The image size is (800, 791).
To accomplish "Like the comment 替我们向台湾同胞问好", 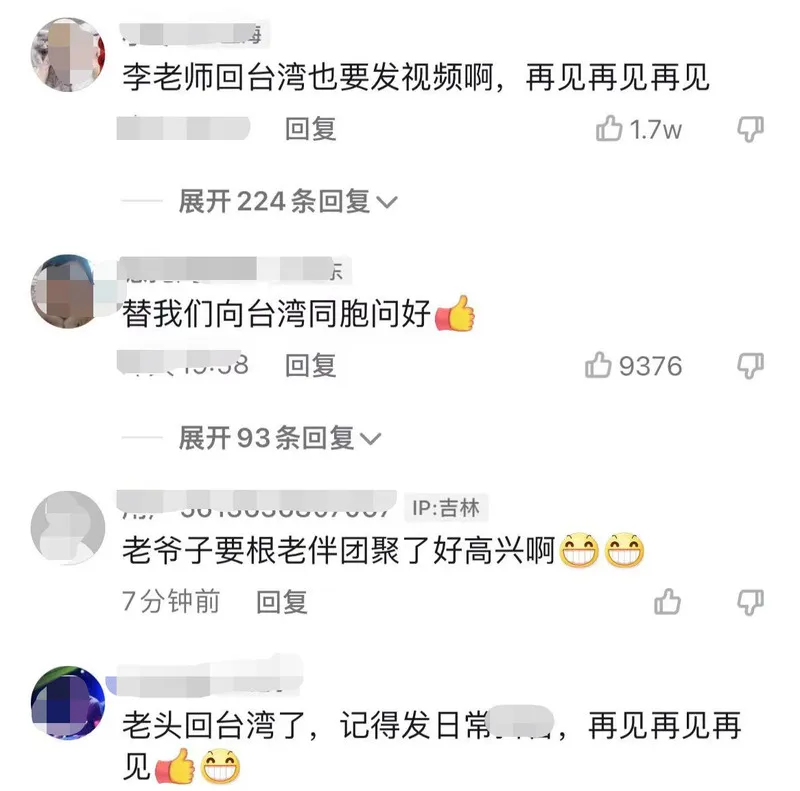I will (x=598, y=366).
